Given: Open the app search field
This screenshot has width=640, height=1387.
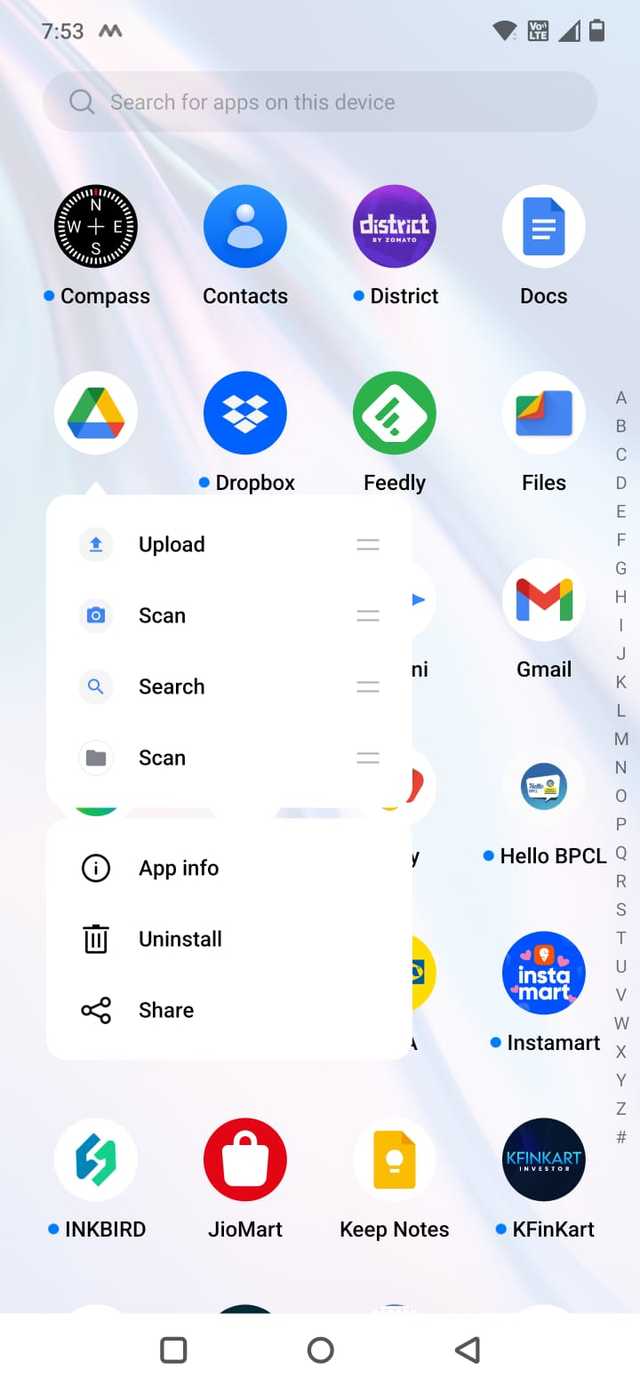Looking at the screenshot, I should click(x=320, y=102).
